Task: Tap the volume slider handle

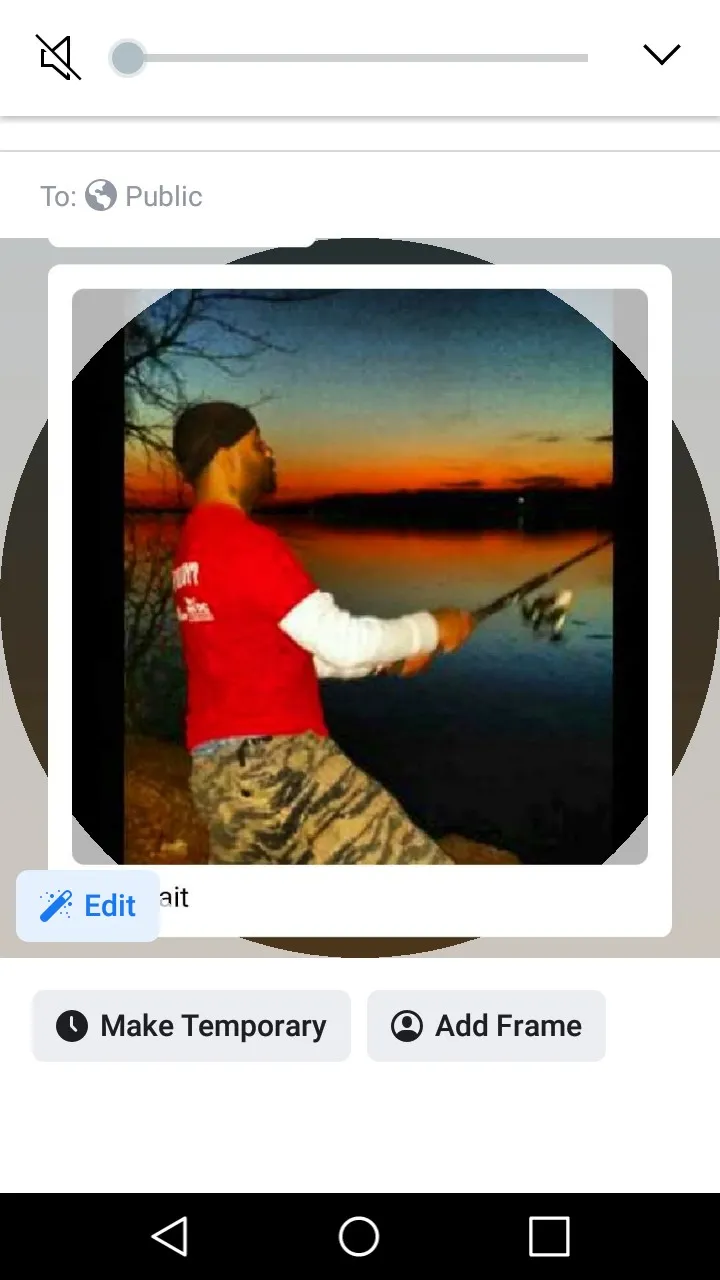Action: [x=127, y=58]
